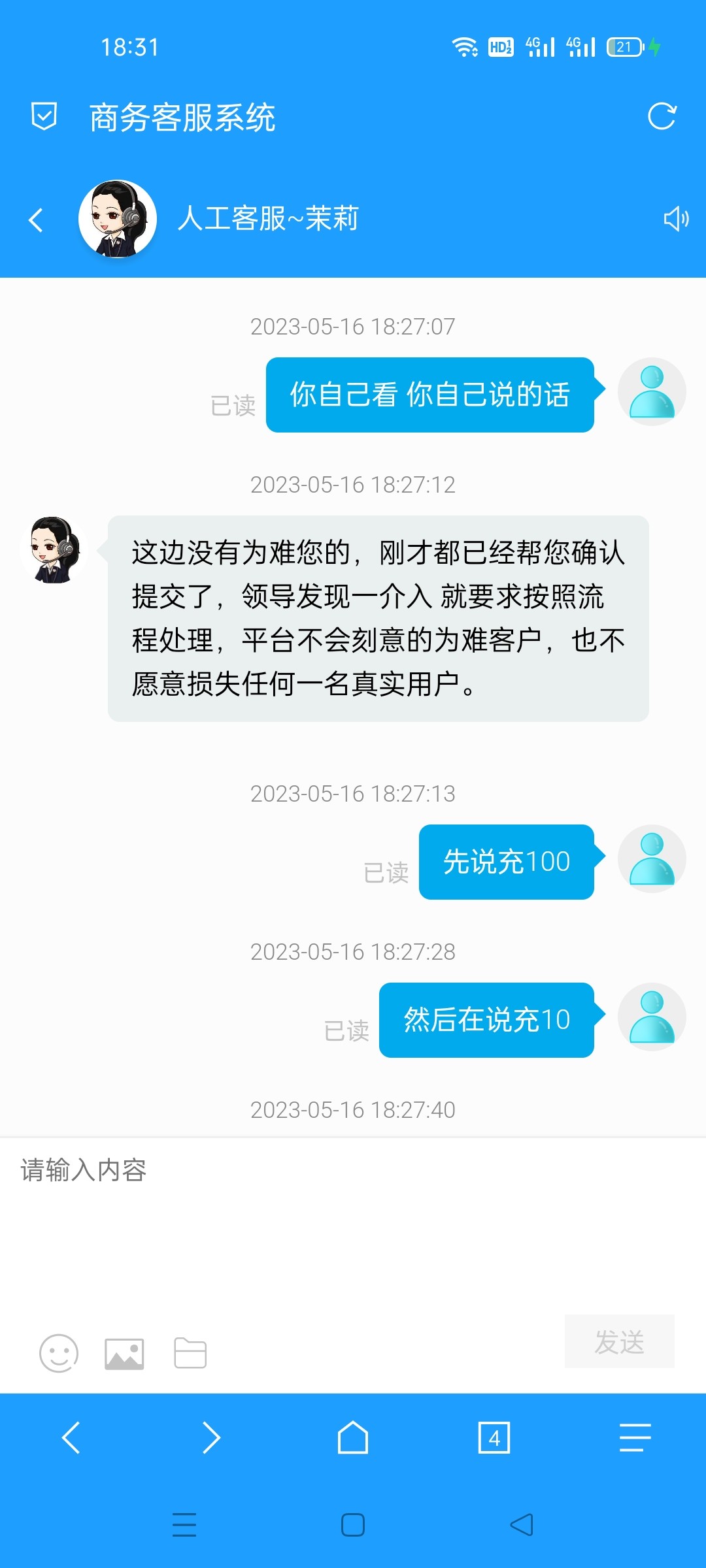Open the browser tab switcher showing 4
Viewport: 706px width, 1568px height.
tap(494, 1437)
